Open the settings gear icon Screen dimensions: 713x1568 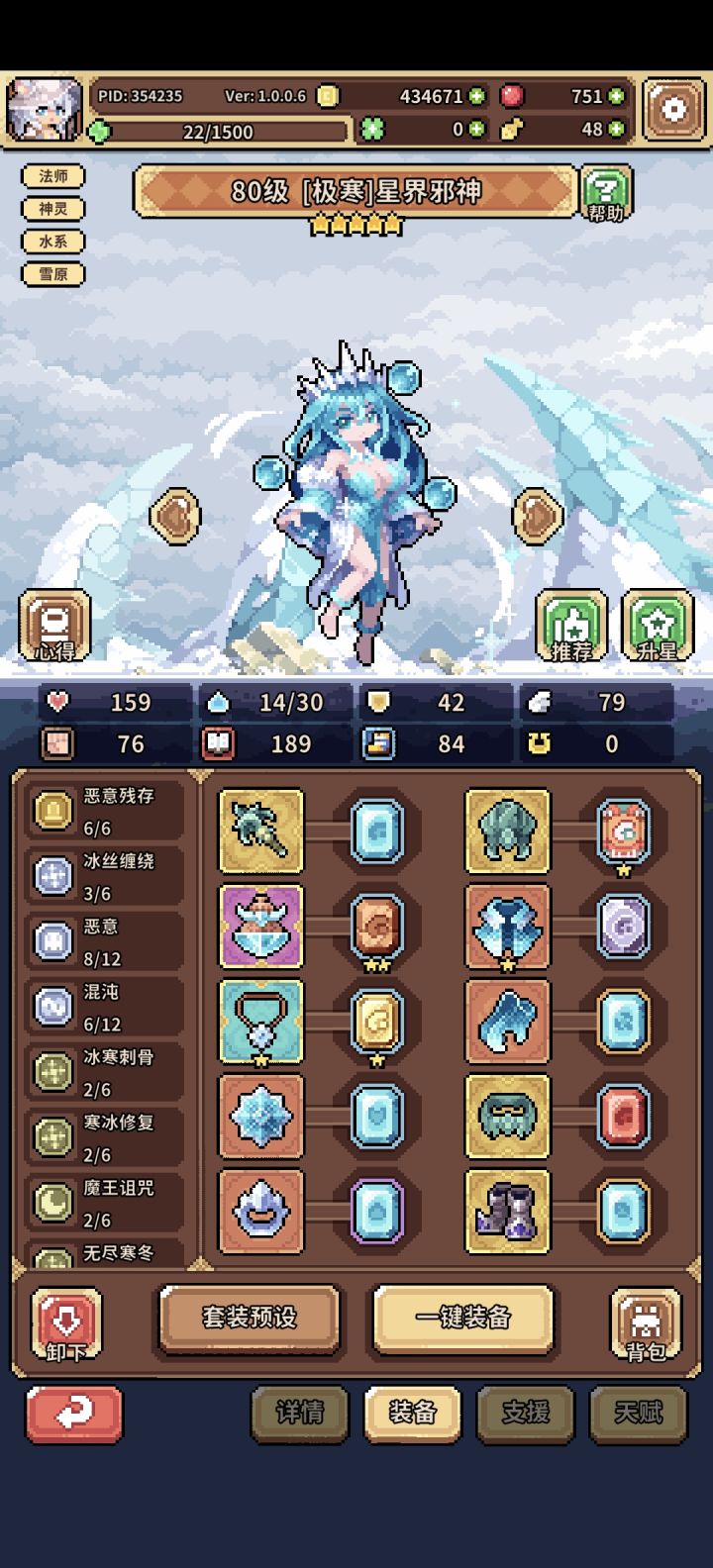tap(672, 108)
